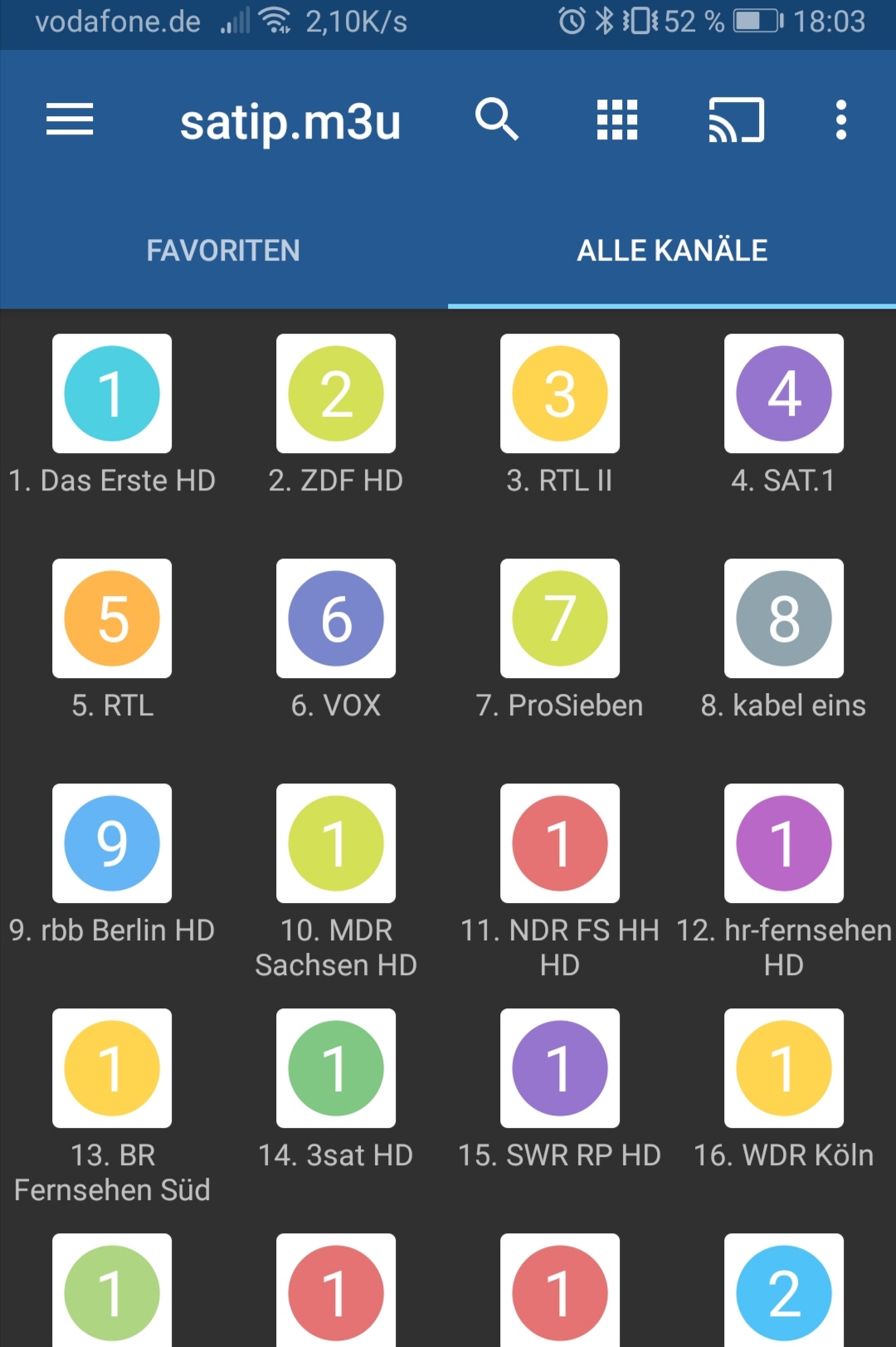Play channel 7. ProSieben
Screen dimensions: 896x1347
[560, 619]
